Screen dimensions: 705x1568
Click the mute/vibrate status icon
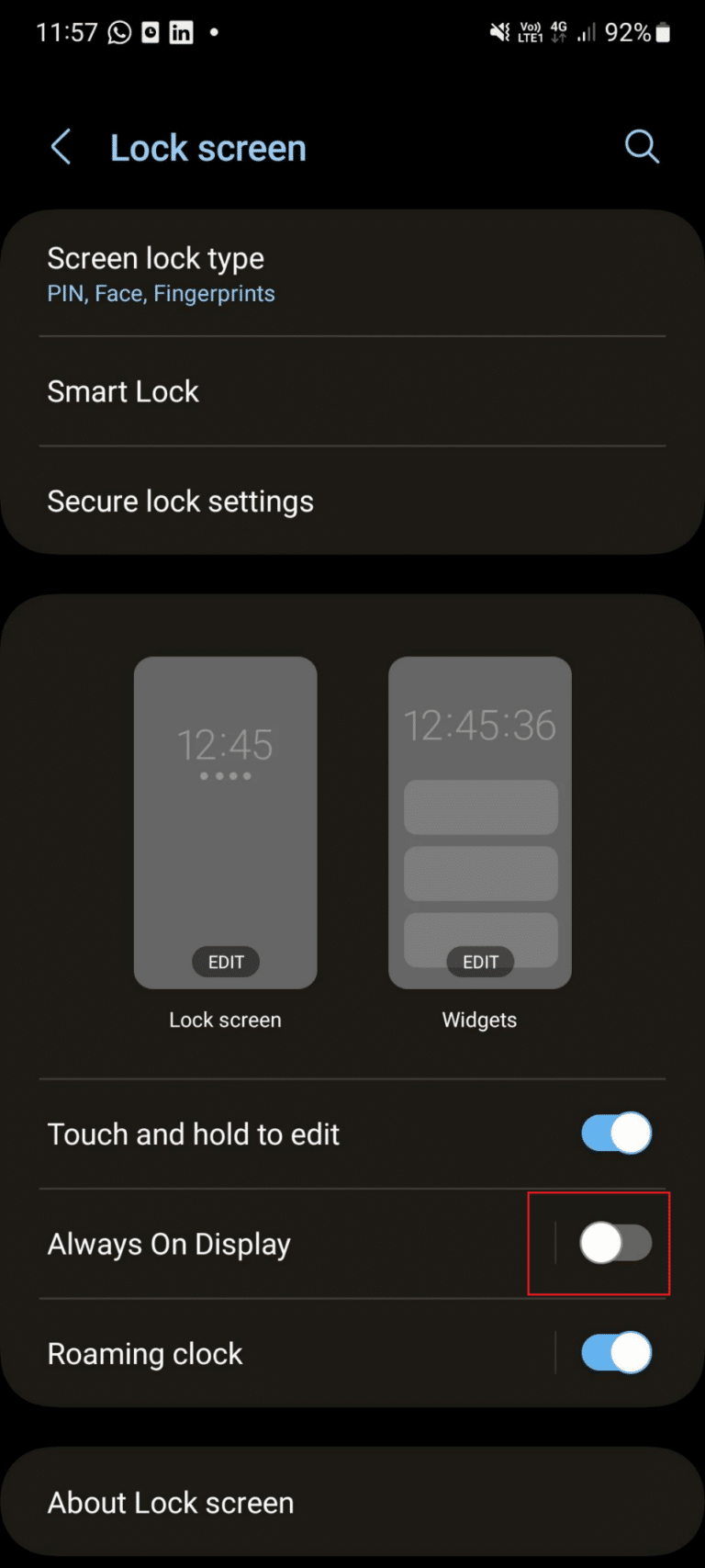click(x=498, y=32)
